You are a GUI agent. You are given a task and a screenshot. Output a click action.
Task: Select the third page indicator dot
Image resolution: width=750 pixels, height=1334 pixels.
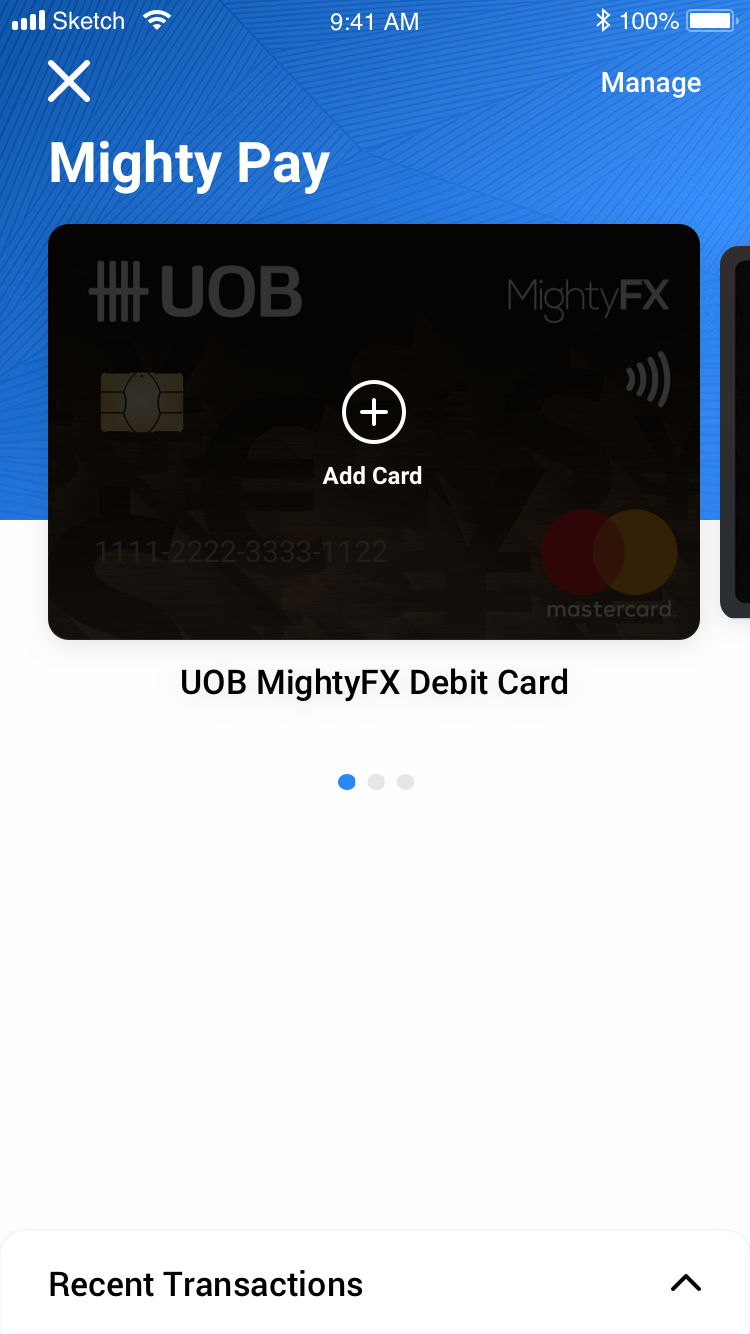405,782
